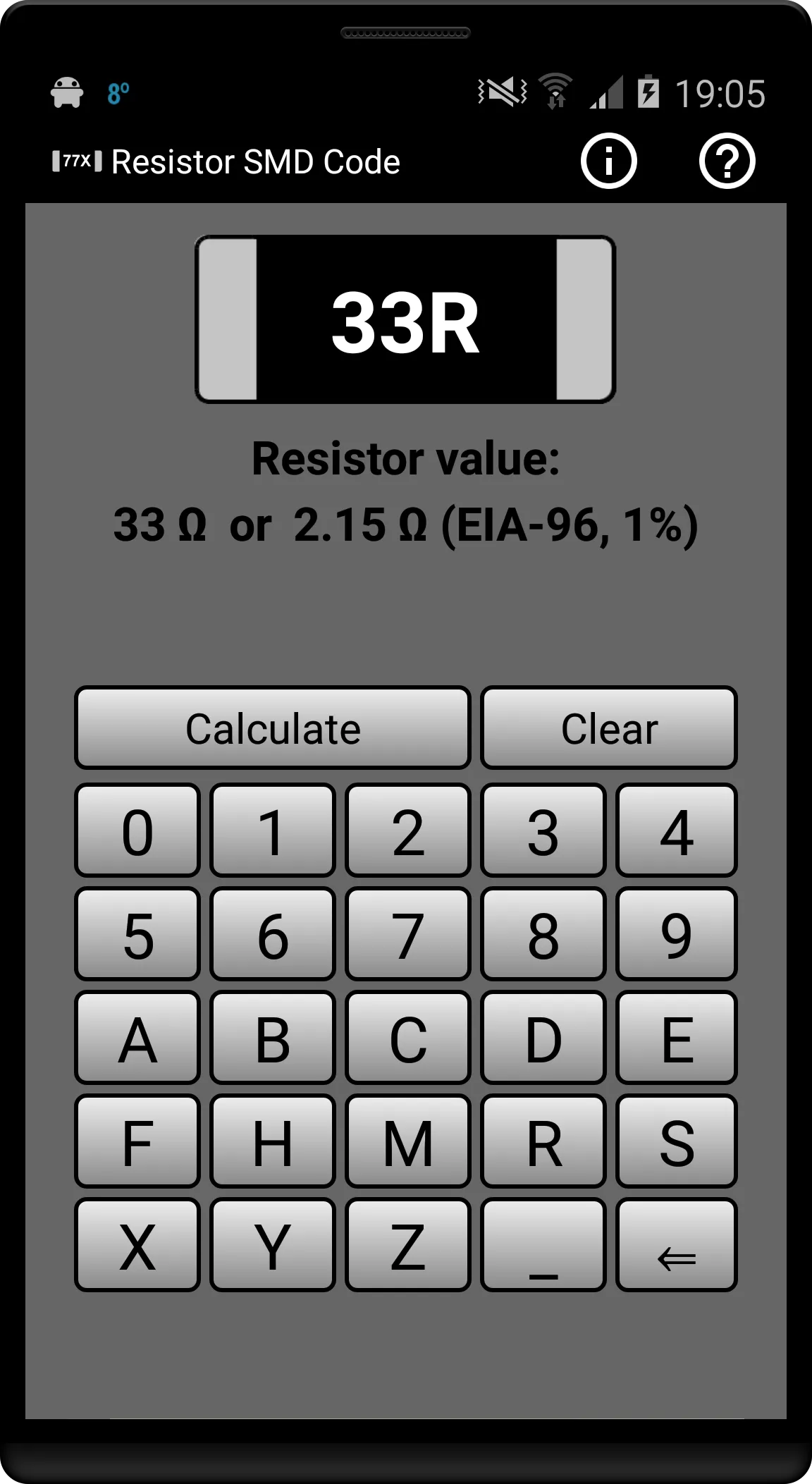Open the help question mark icon
This screenshot has height=1484, width=812.
(x=727, y=161)
